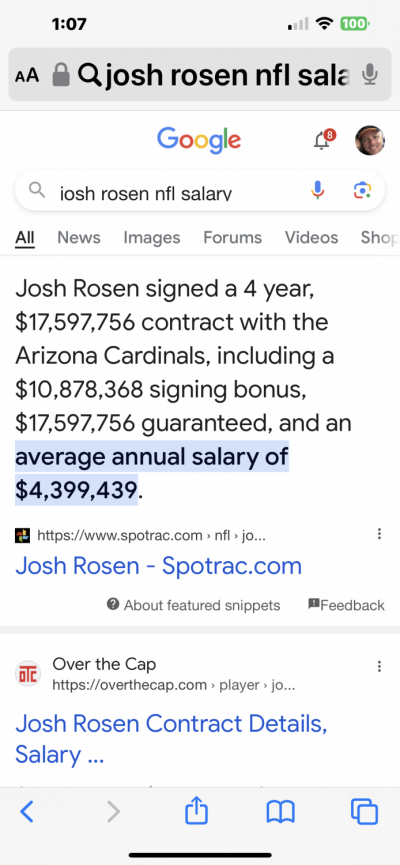This screenshot has width=400, height=865.
Task: Switch to the Videos tab
Action: [312, 238]
